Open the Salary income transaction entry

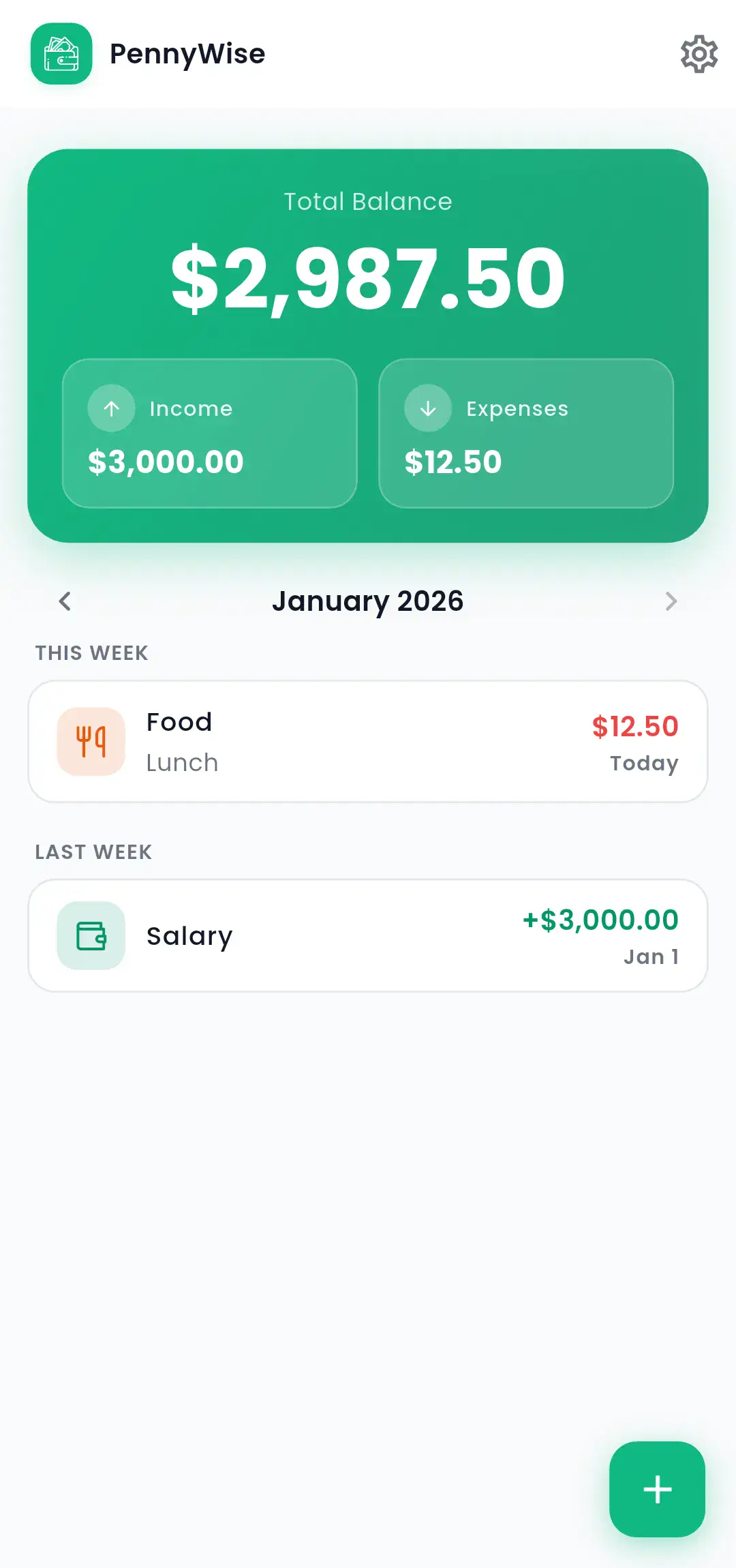click(x=368, y=935)
